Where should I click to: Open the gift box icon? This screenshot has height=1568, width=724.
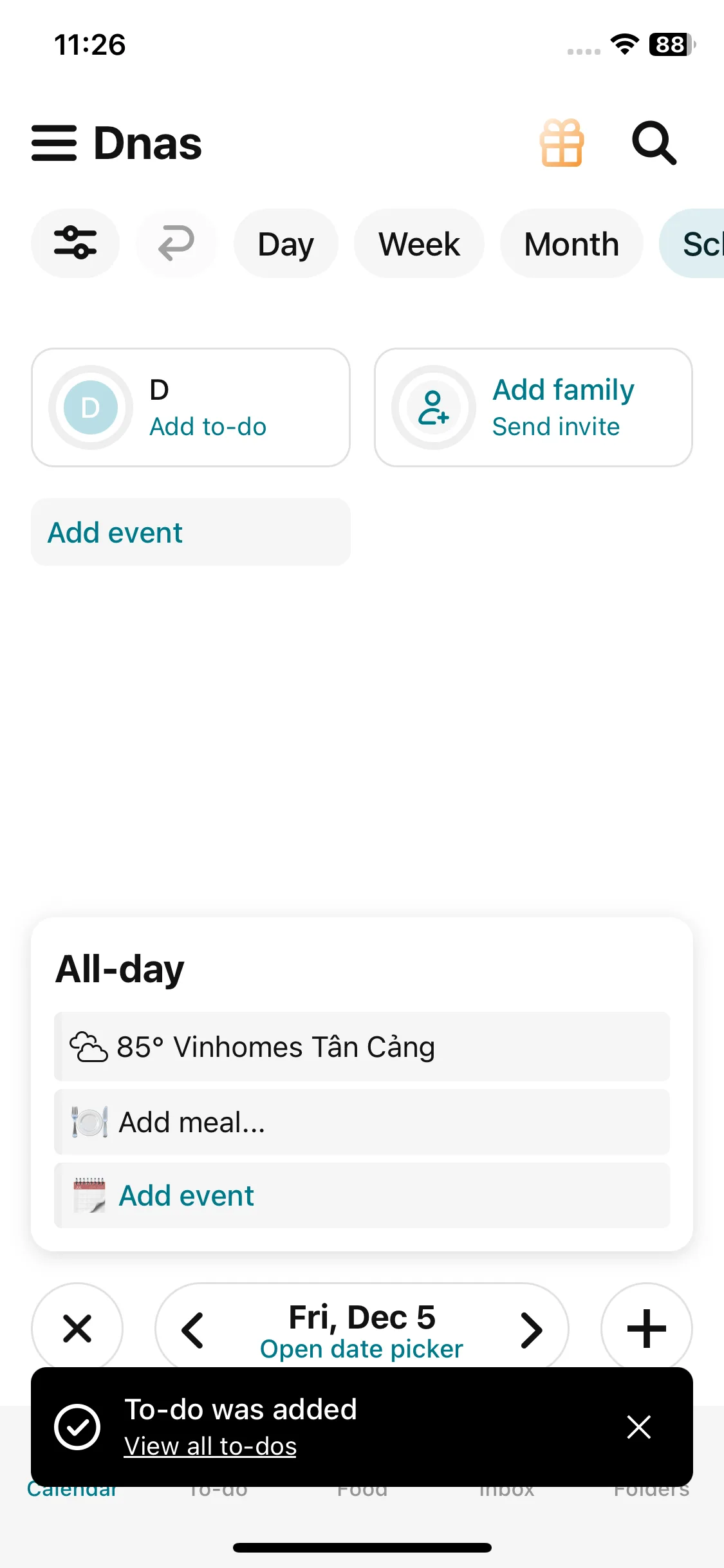pyautogui.click(x=562, y=143)
